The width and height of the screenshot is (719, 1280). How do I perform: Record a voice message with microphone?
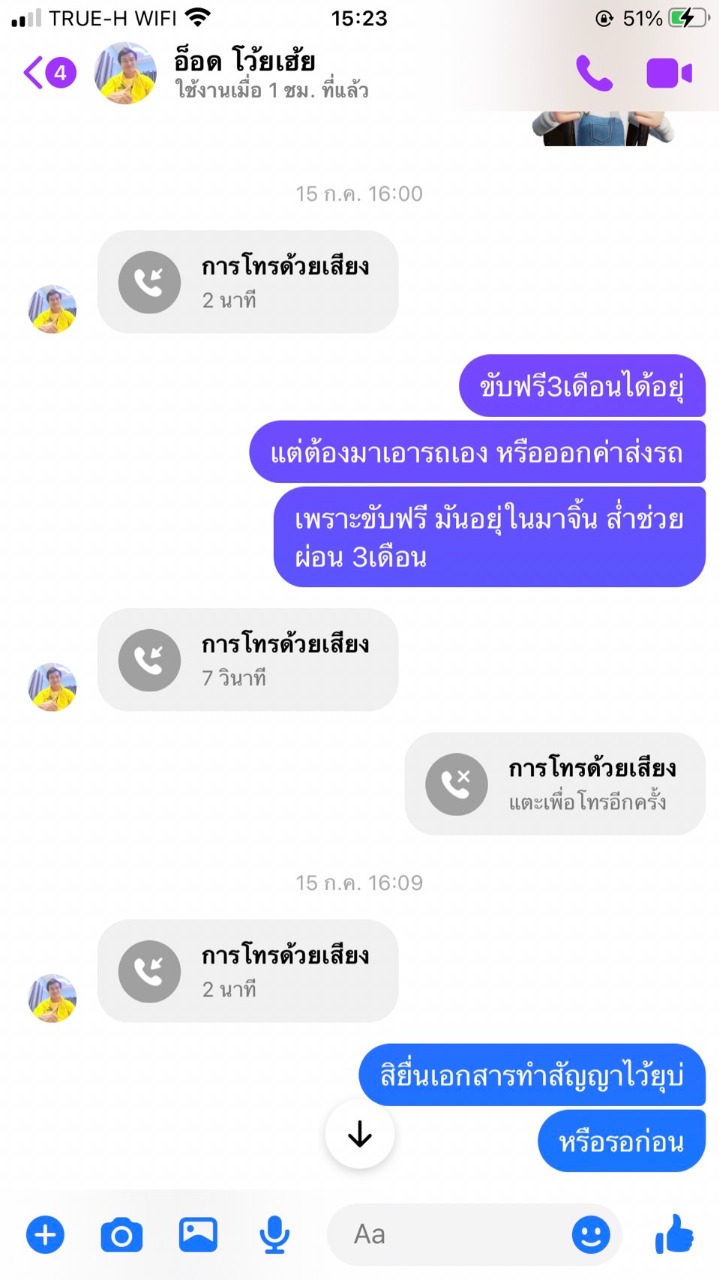click(x=274, y=1236)
